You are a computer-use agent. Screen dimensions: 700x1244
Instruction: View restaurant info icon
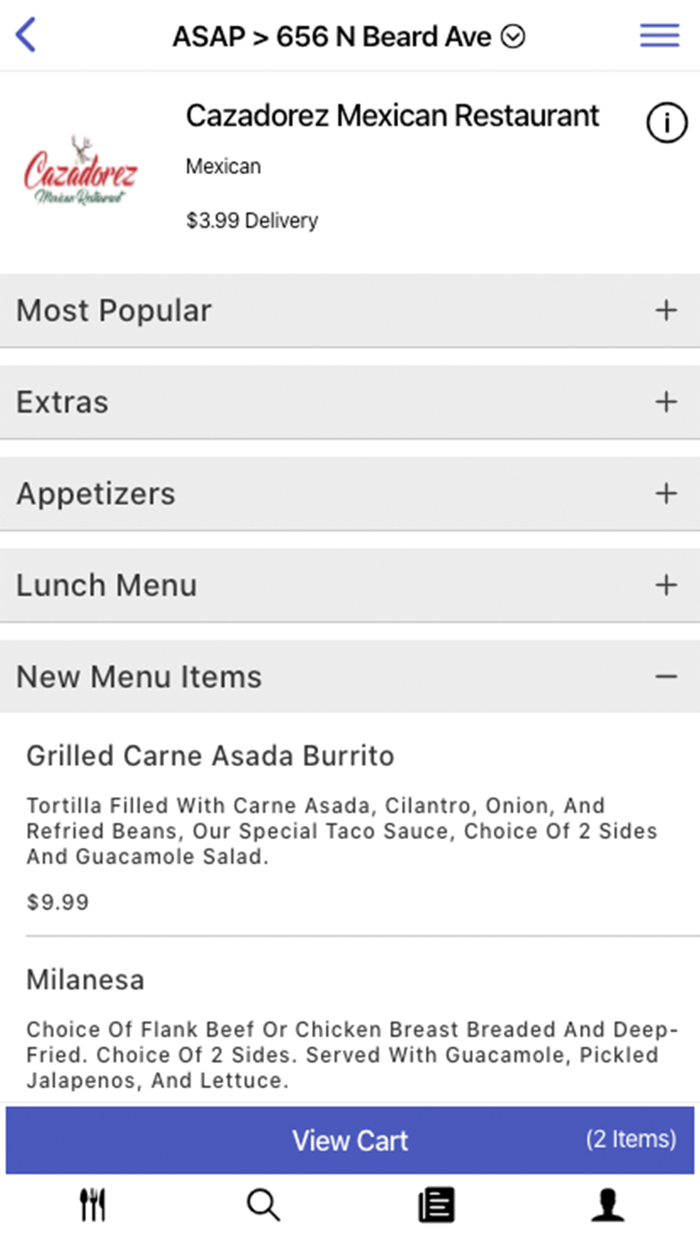pyautogui.click(x=666, y=123)
